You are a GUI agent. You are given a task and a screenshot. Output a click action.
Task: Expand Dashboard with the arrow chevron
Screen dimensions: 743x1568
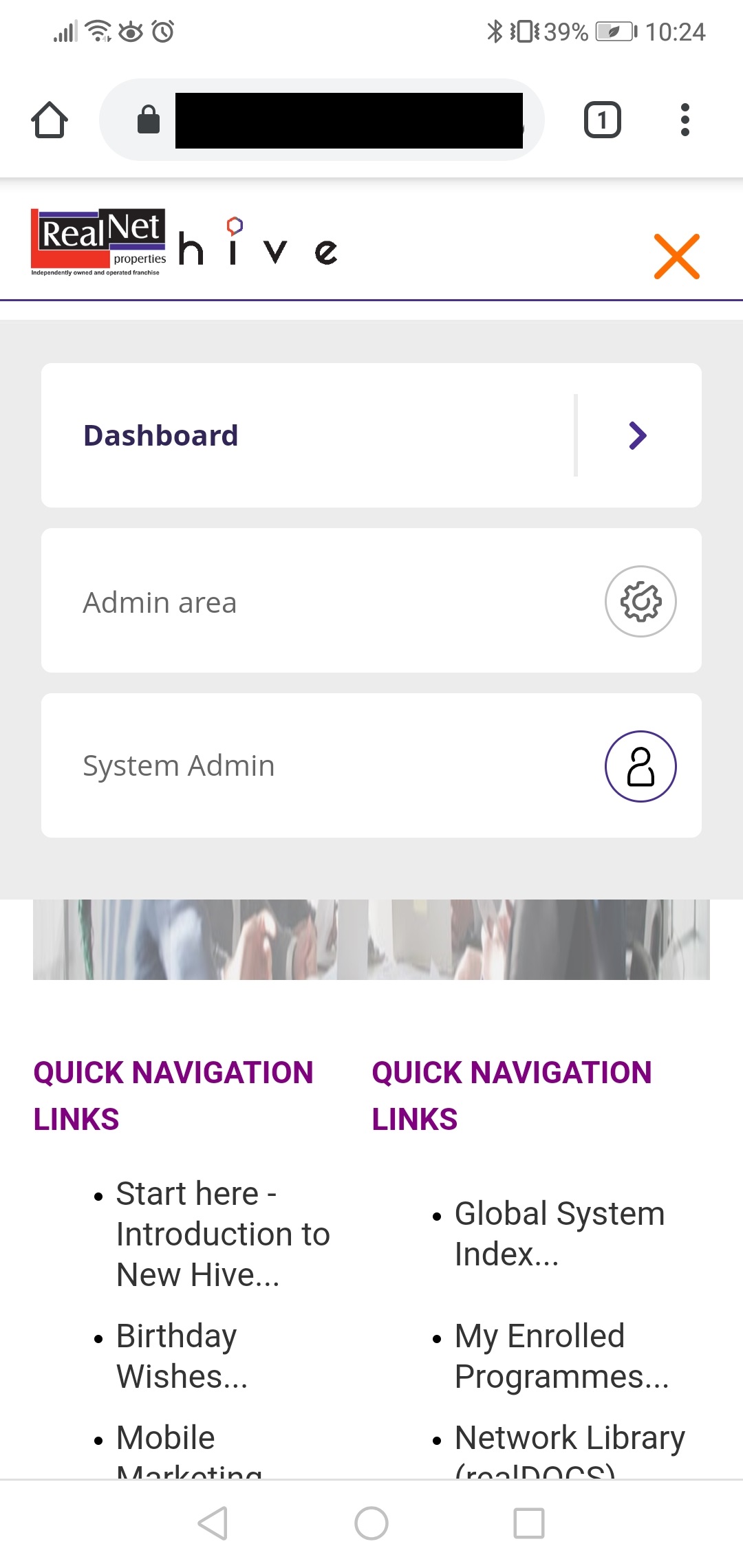[638, 435]
